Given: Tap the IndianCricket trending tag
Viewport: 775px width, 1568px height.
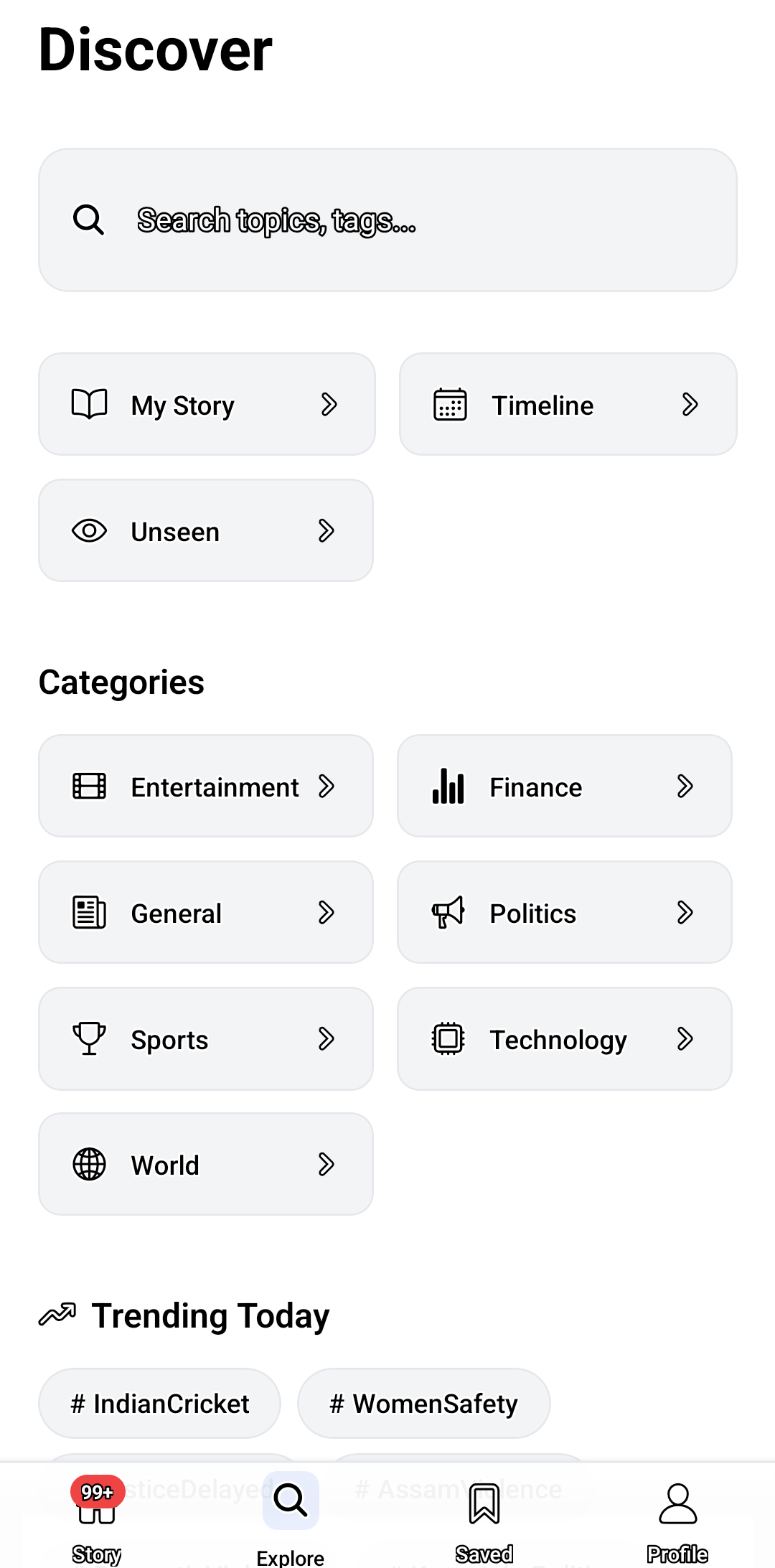Looking at the screenshot, I should (159, 1404).
